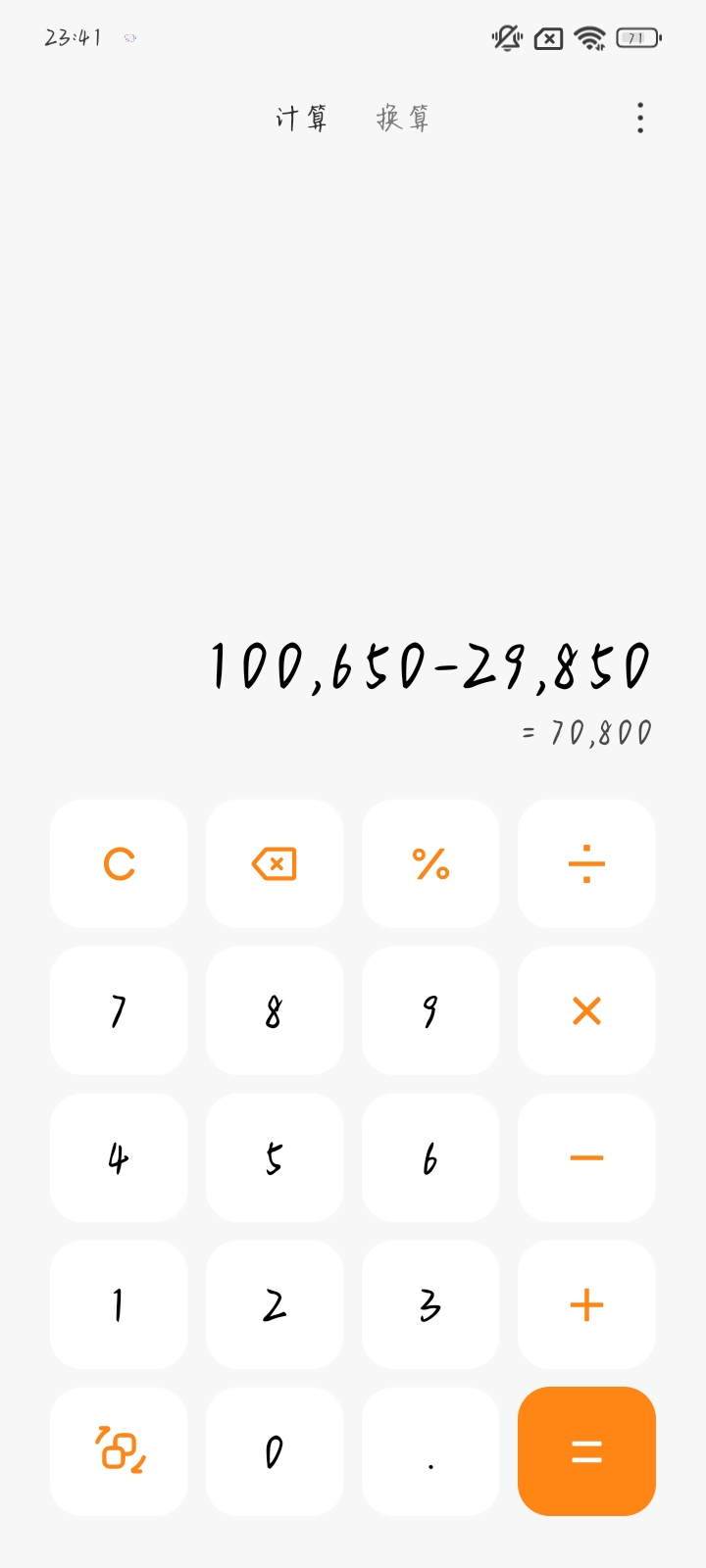The width and height of the screenshot is (706, 1568).
Task: Enter digit 9
Action: coord(430,1010)
